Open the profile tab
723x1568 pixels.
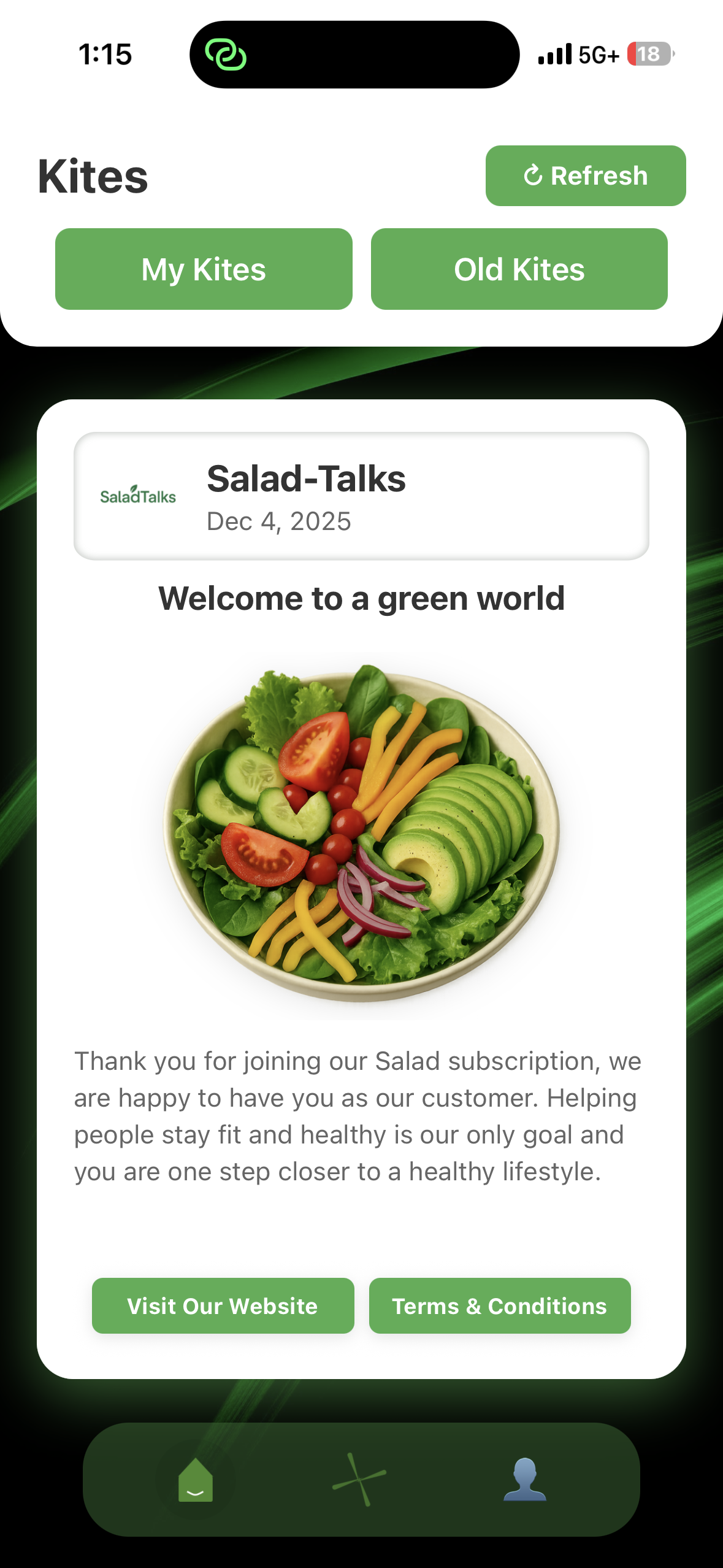click(x=524, y=1480)
